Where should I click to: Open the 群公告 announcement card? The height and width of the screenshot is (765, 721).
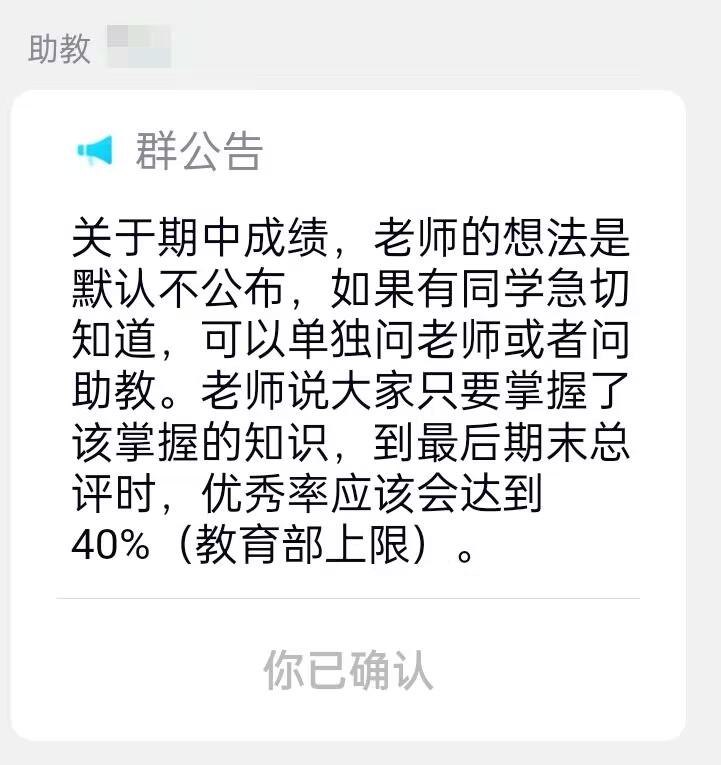click(x=348, y=380)
